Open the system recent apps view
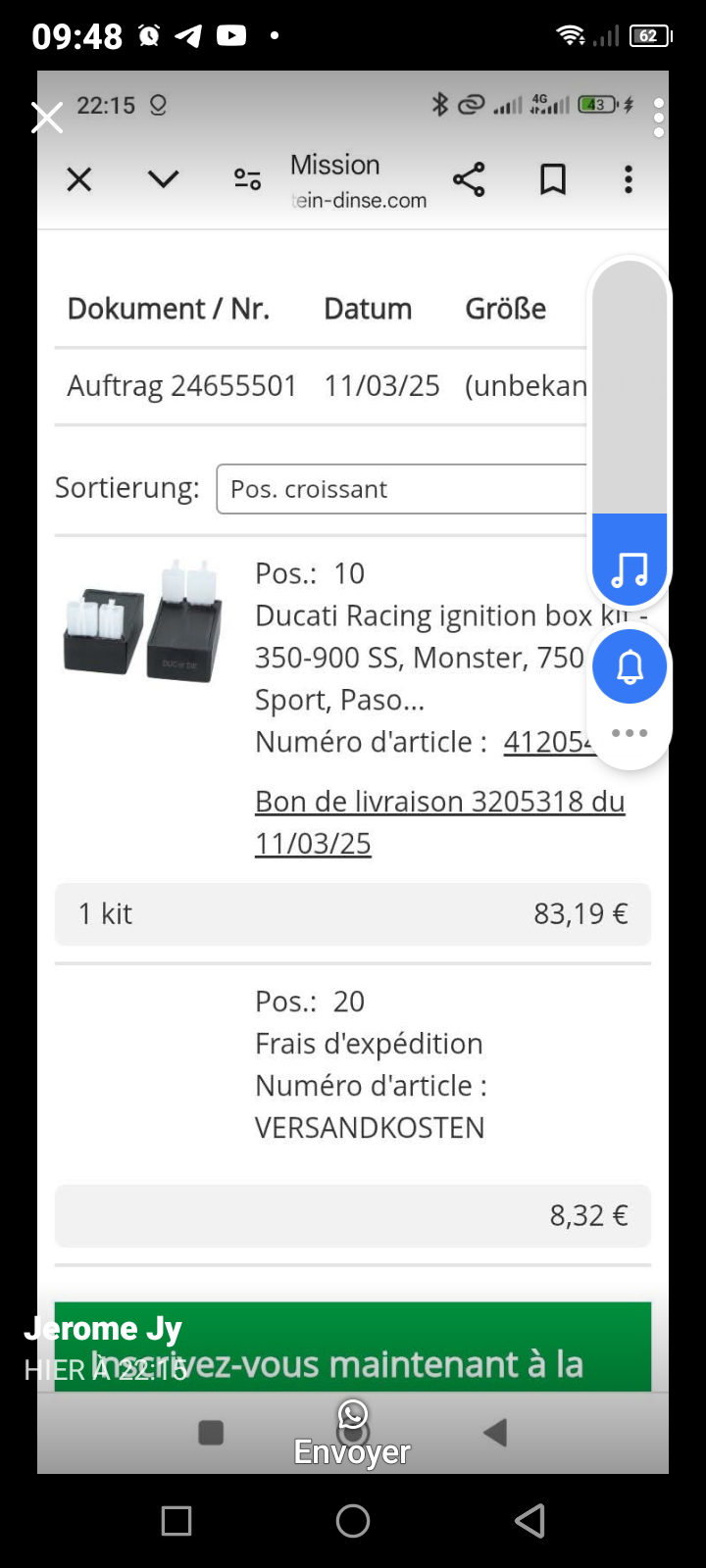 tap(176, 1521)
